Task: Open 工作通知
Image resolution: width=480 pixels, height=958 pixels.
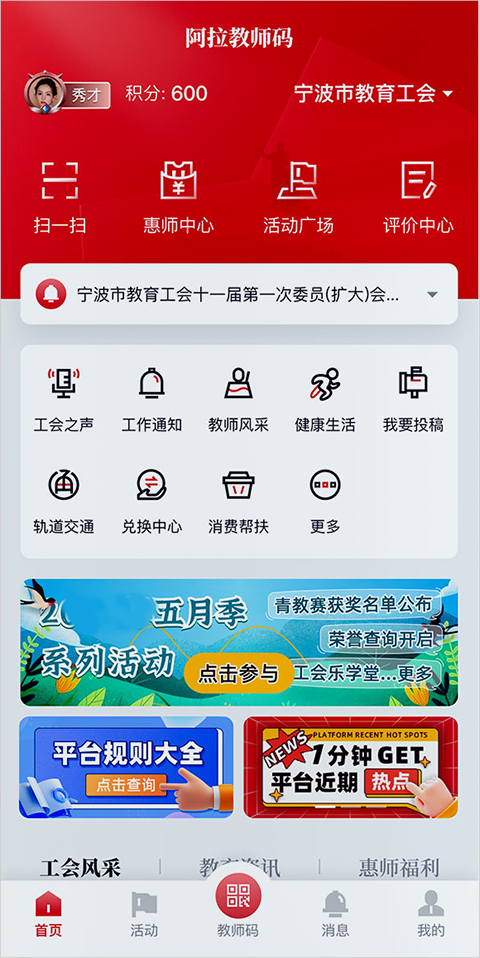Action: pos(151,400)
